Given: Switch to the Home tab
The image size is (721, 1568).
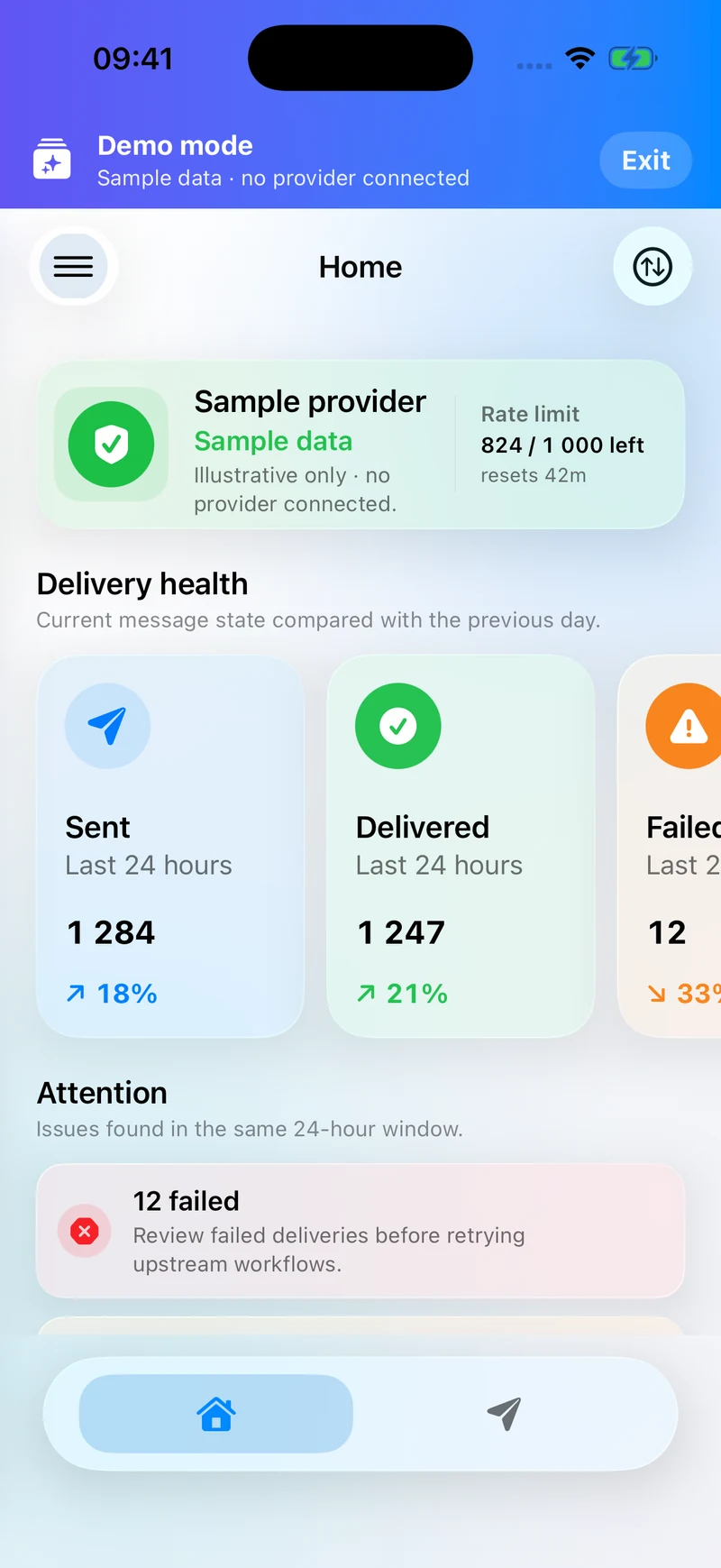Looking at the screenshot, I should (216, 1414).
